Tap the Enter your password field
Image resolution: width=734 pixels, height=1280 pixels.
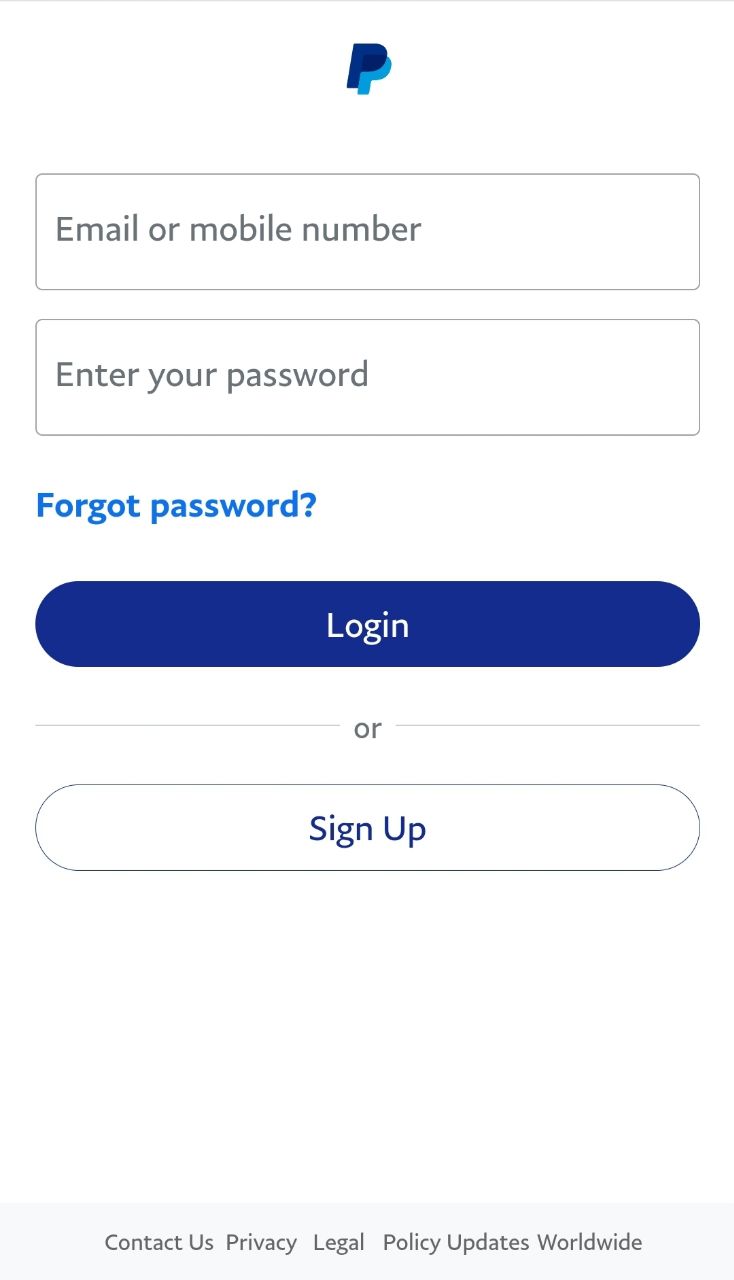point(367,377)
